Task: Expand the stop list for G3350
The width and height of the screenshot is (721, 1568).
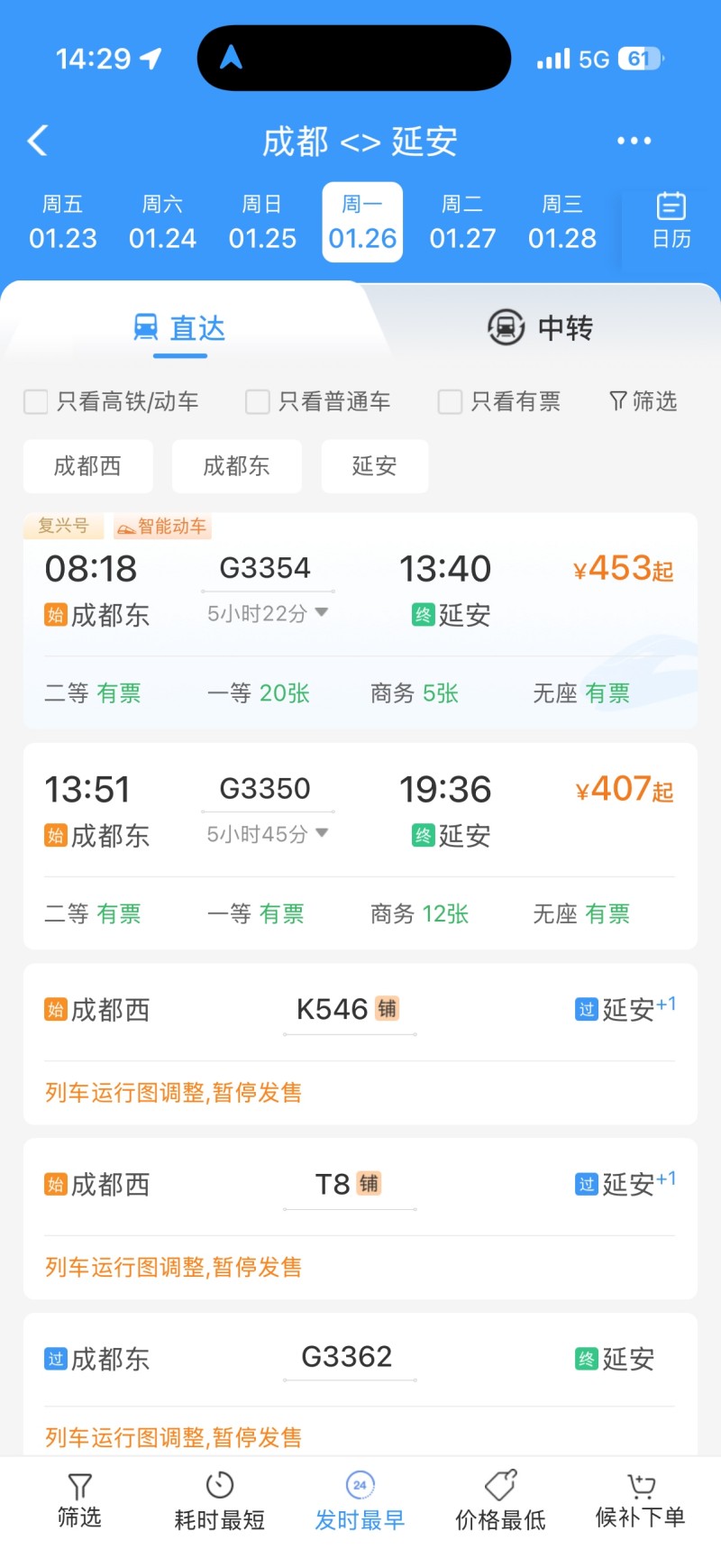Action: click(268, 834)
